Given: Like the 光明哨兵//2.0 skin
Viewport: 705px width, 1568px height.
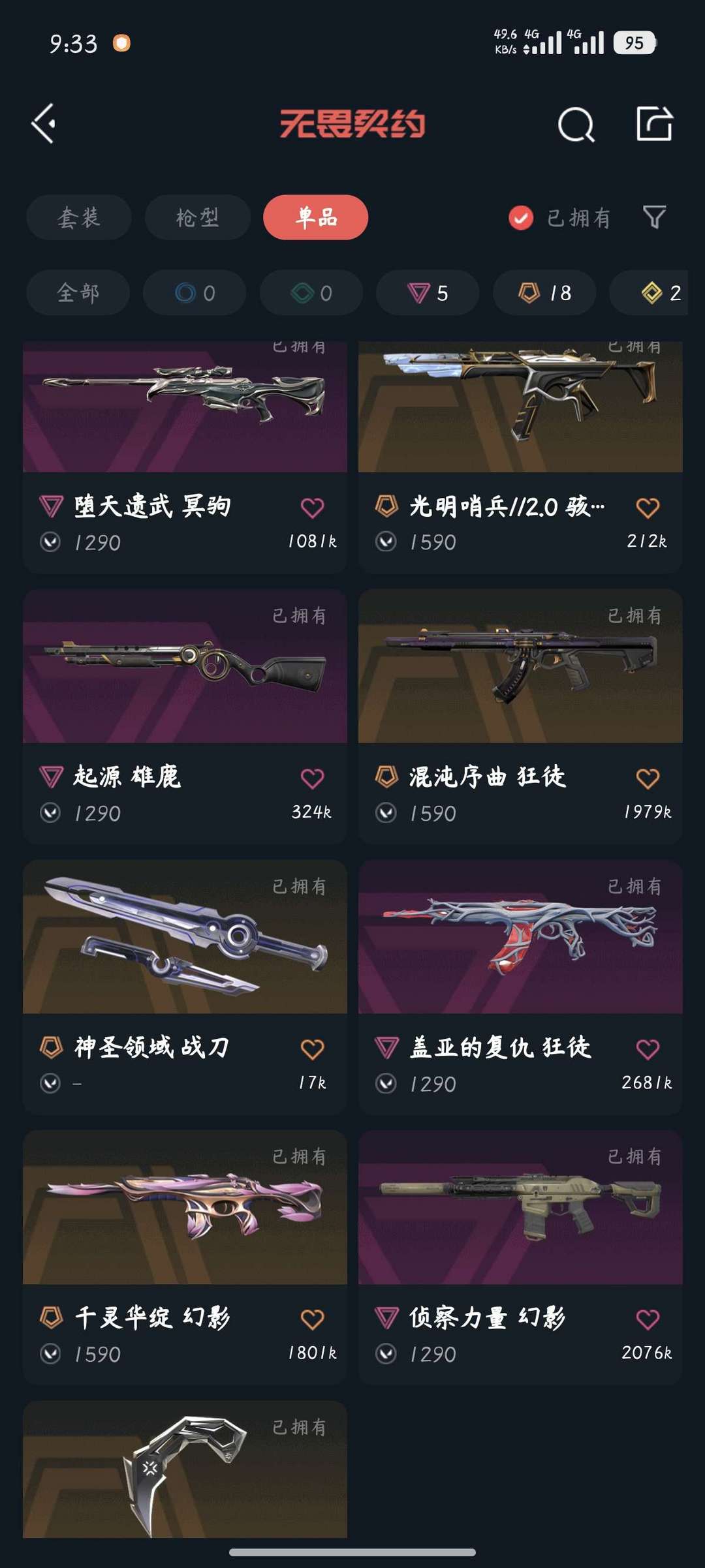Looking at the screenshot, I should [648, 508].
